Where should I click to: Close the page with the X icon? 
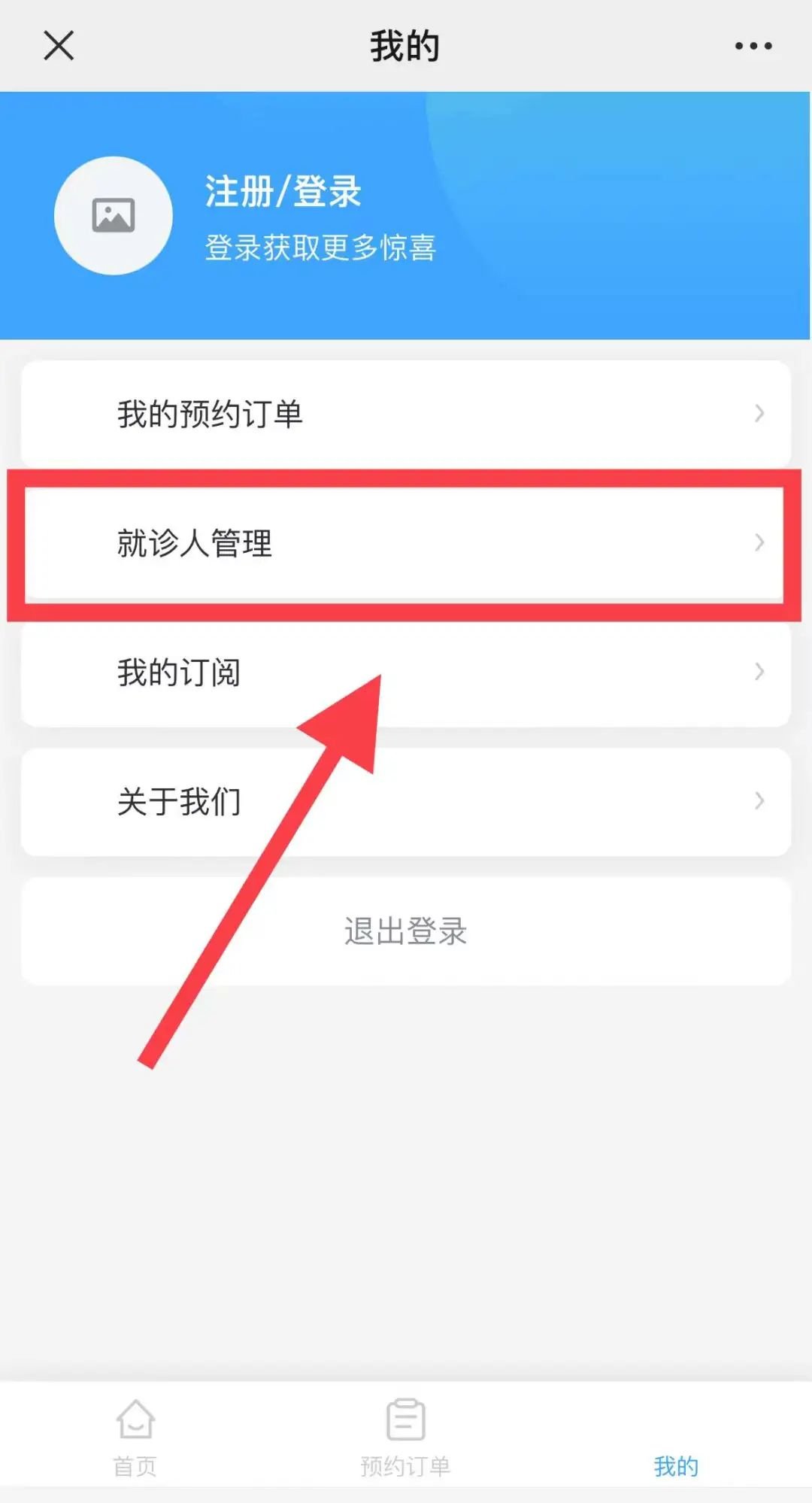pyautogui.click(x=59, y=46)
